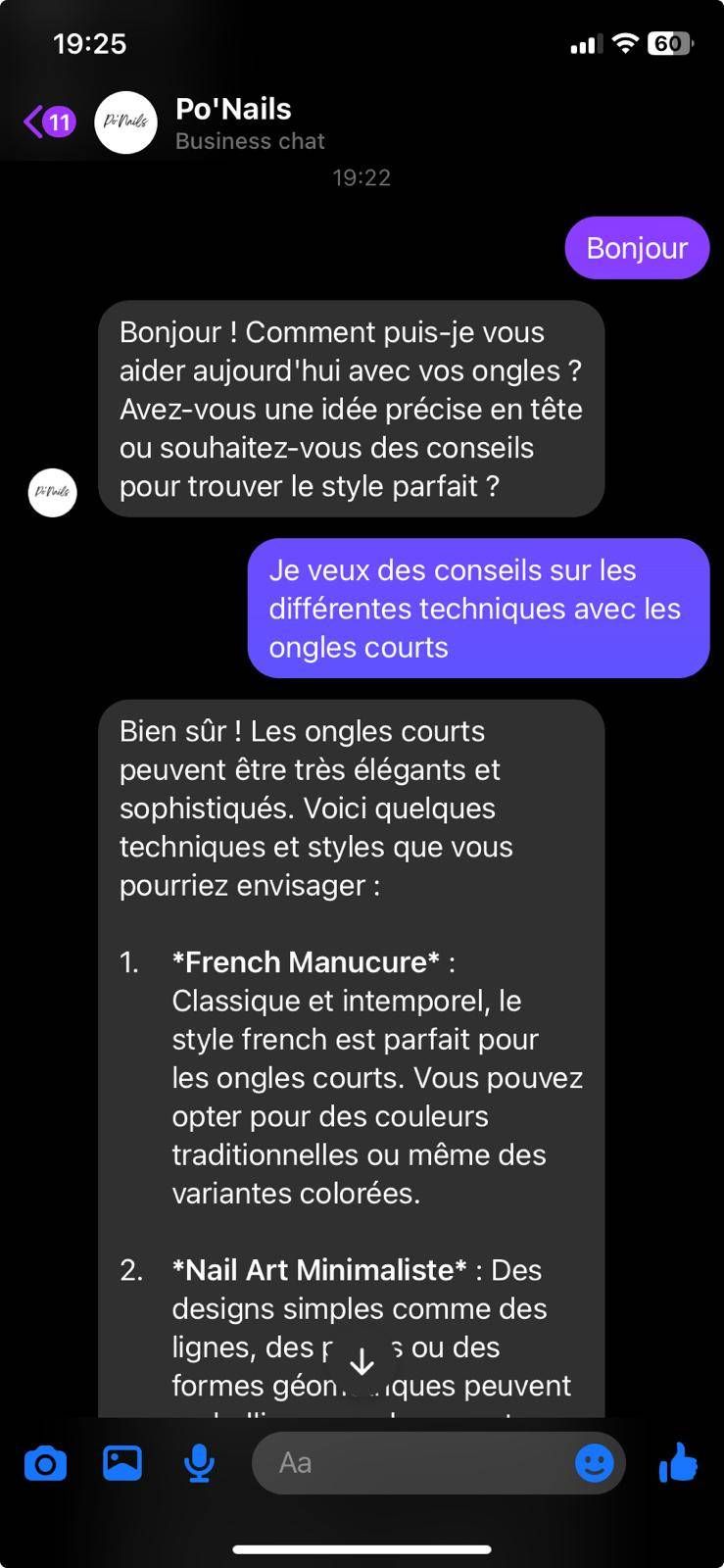724x1568 pixels.
Task: Open the camera to take a photo
Action: click(45, 1464)
